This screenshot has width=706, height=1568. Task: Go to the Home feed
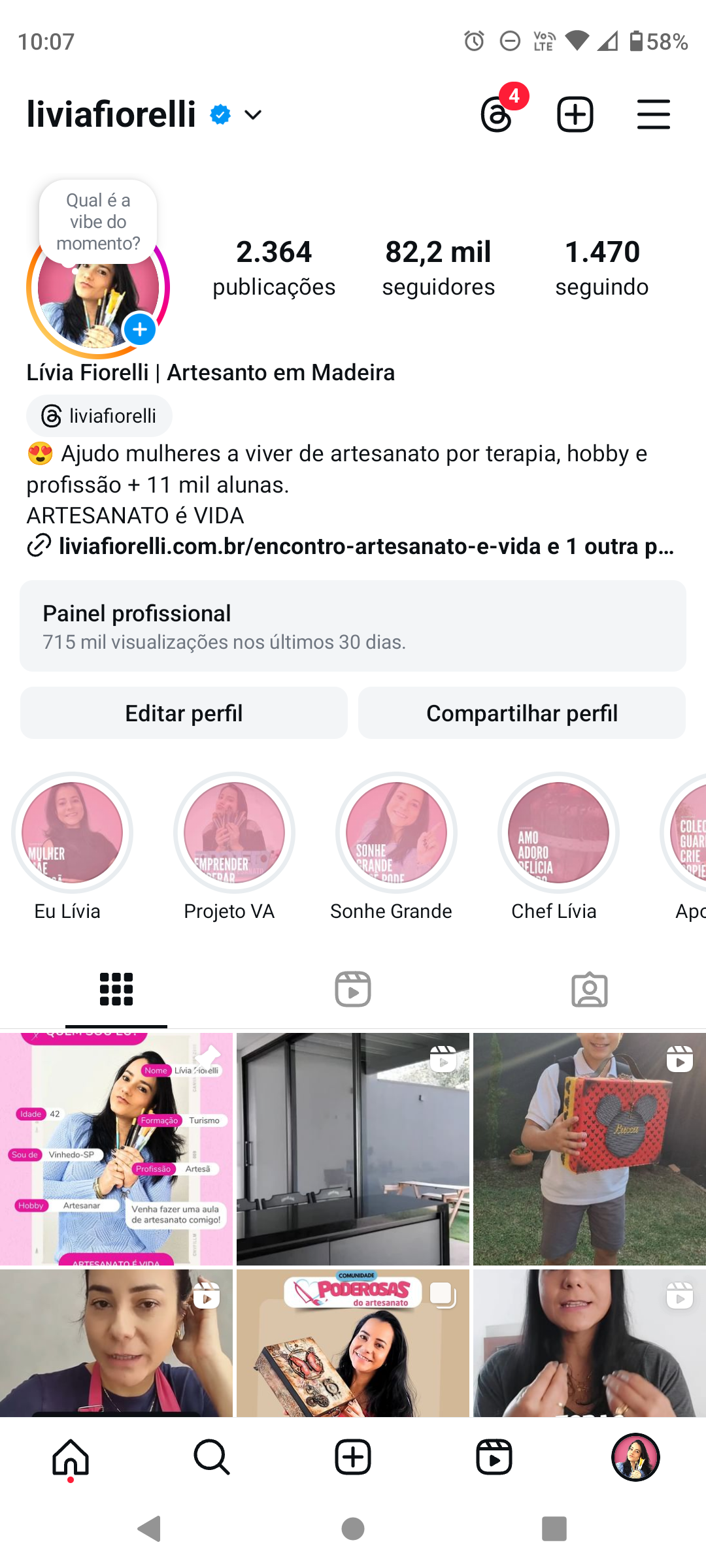71,1458
